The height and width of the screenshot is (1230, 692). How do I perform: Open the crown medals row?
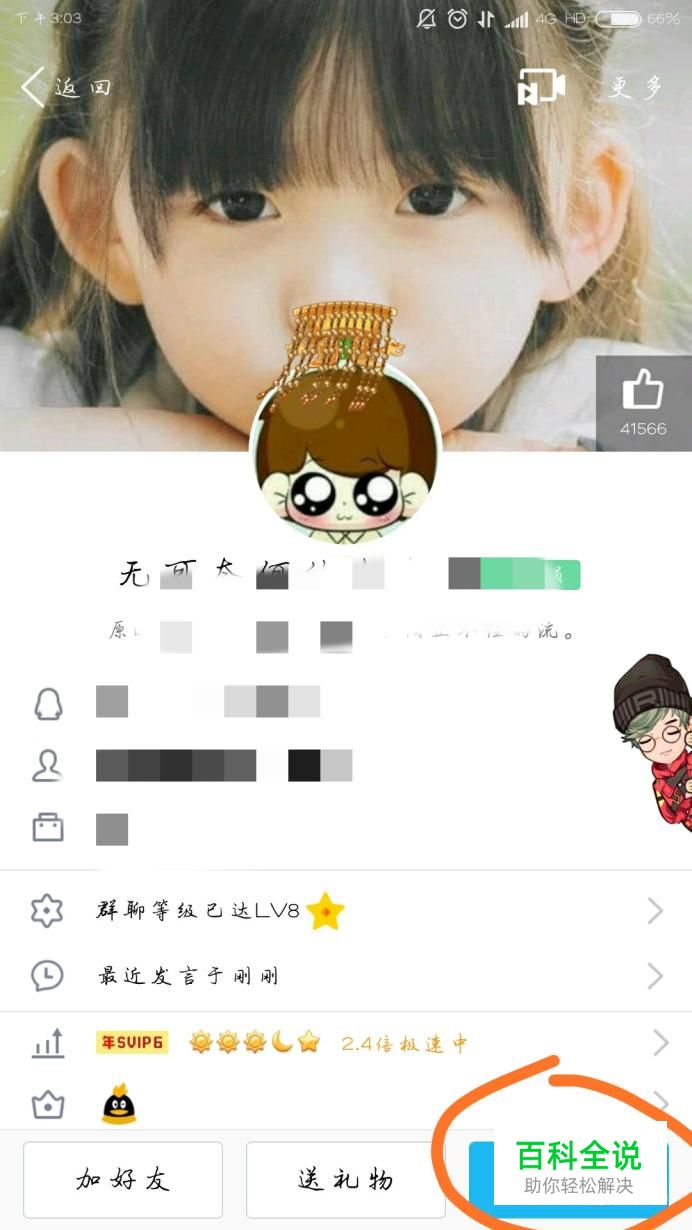click(346, 1104)
